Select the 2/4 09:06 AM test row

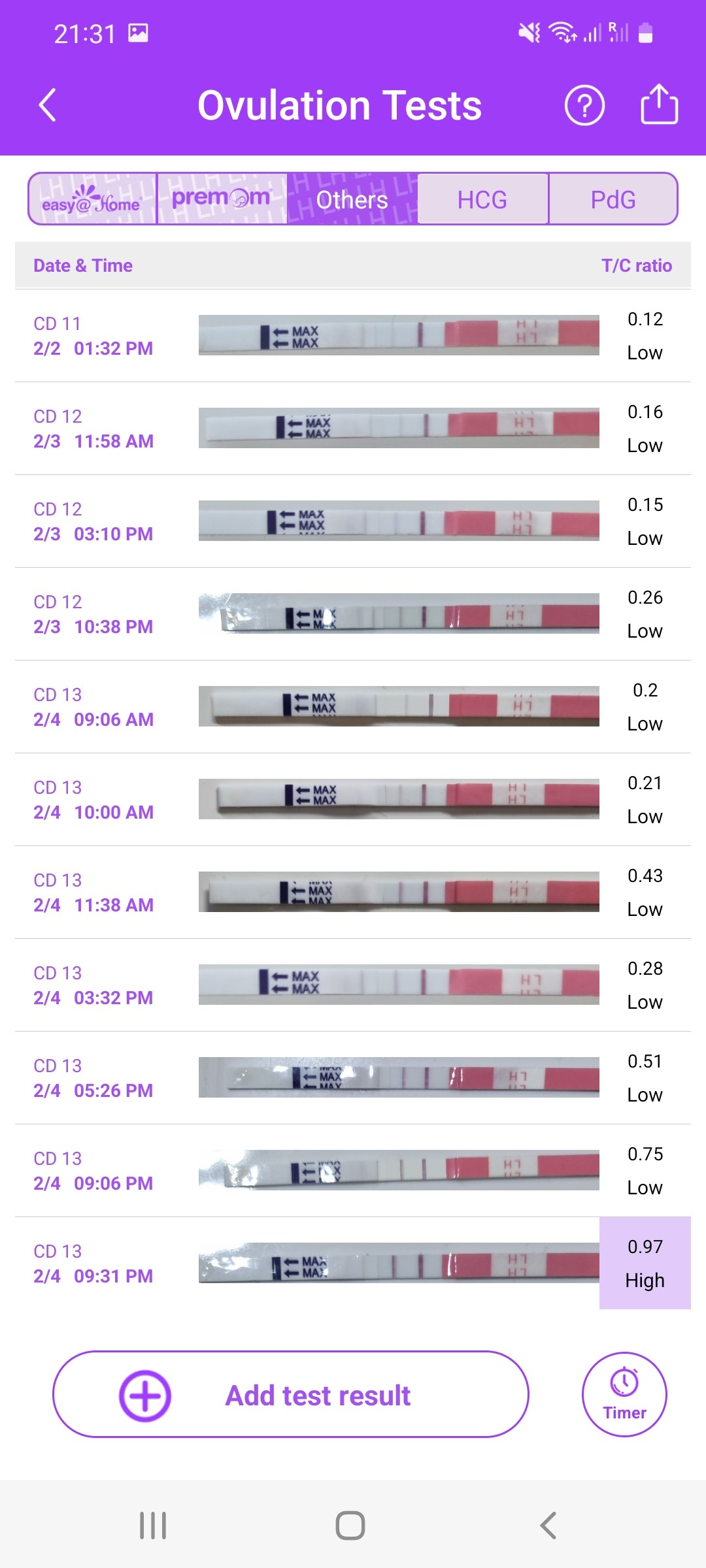(x=353, y=707)
